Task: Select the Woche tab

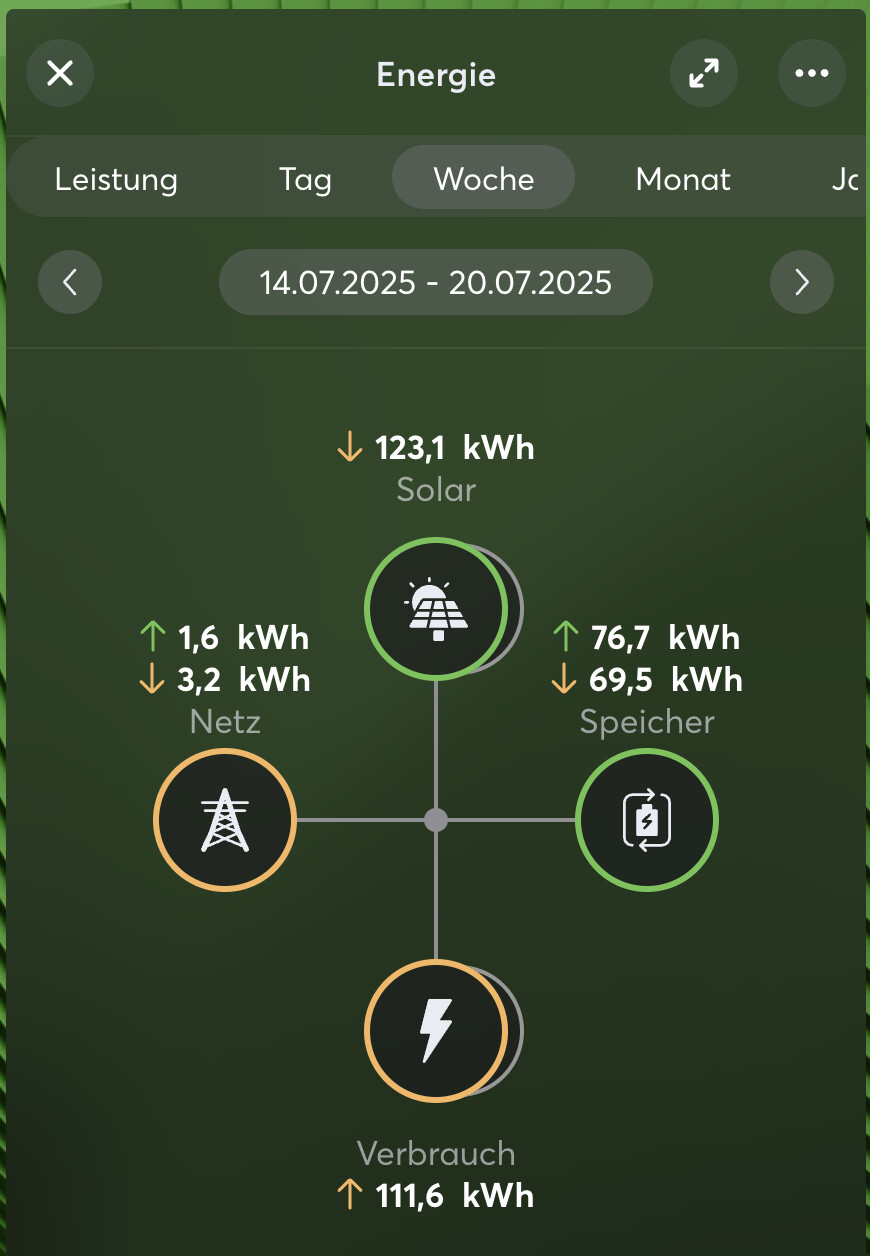Action: [x=484, y=180]
